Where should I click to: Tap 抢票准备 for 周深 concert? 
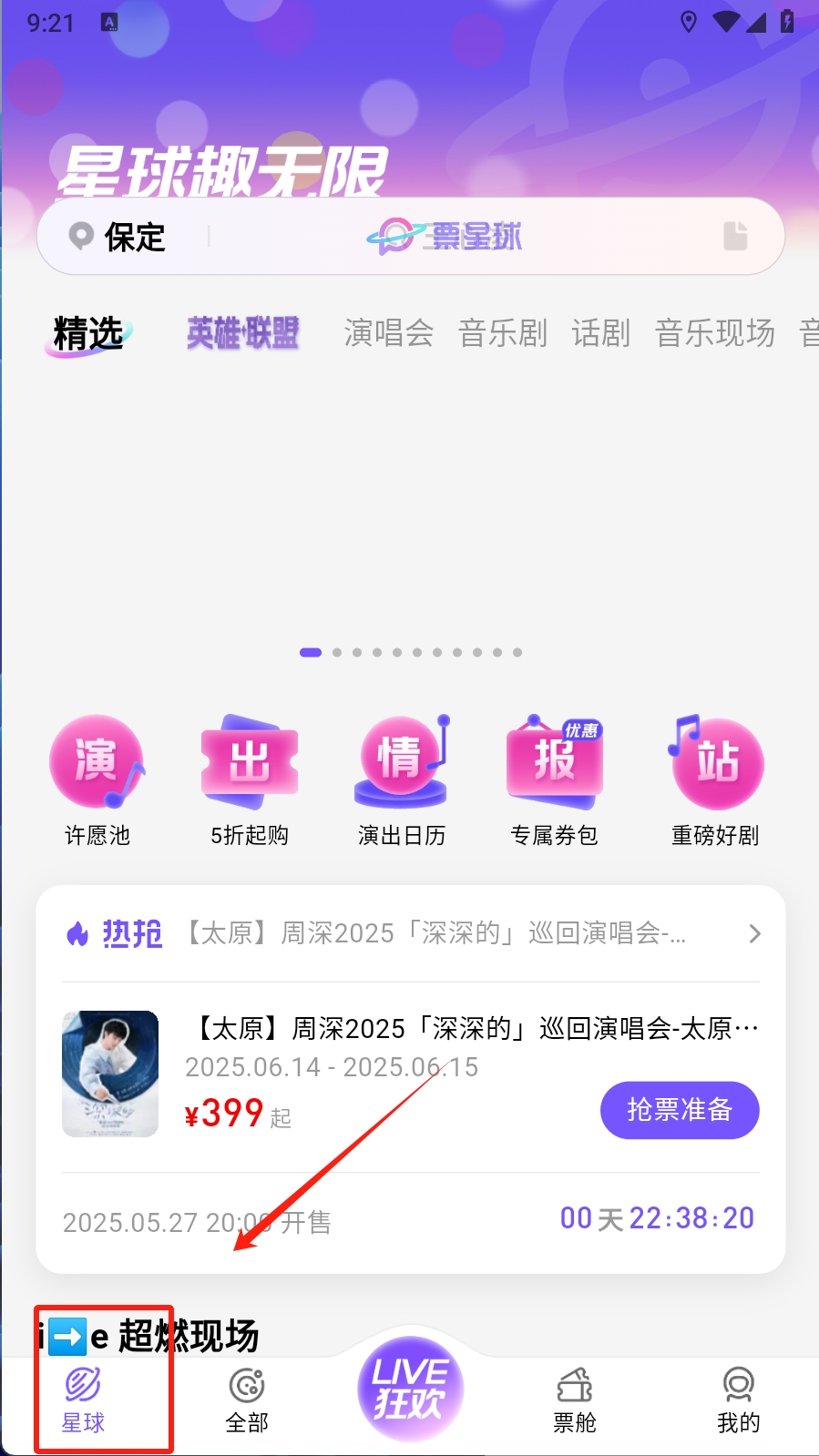point(679,1109)
